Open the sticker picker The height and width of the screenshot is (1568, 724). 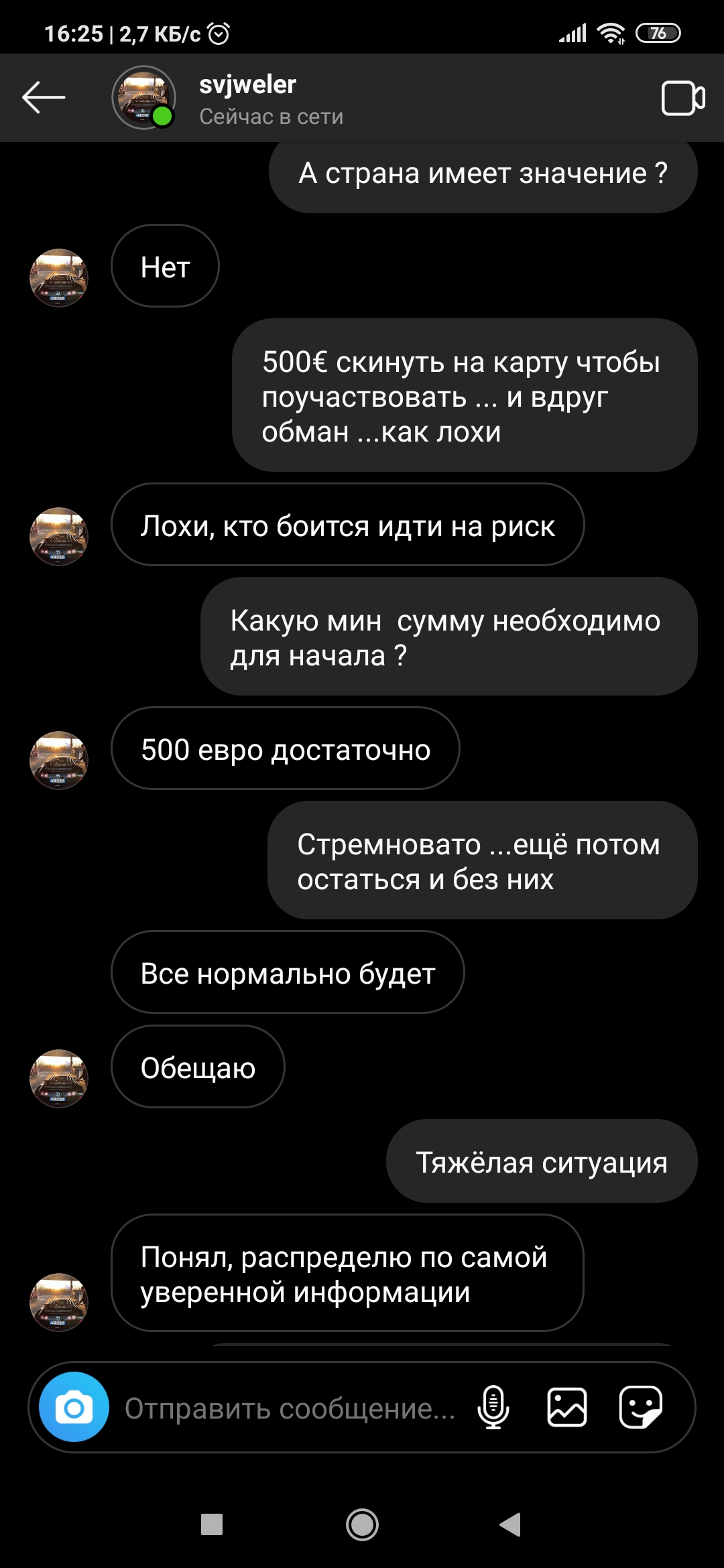[x=641, y=1407]
